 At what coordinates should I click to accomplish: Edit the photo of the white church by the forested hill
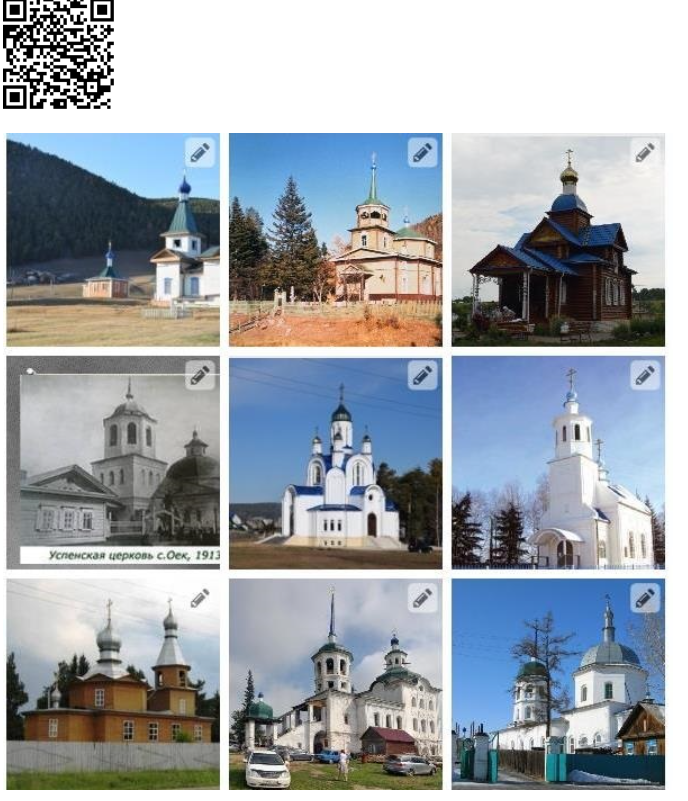pos(200,153)
